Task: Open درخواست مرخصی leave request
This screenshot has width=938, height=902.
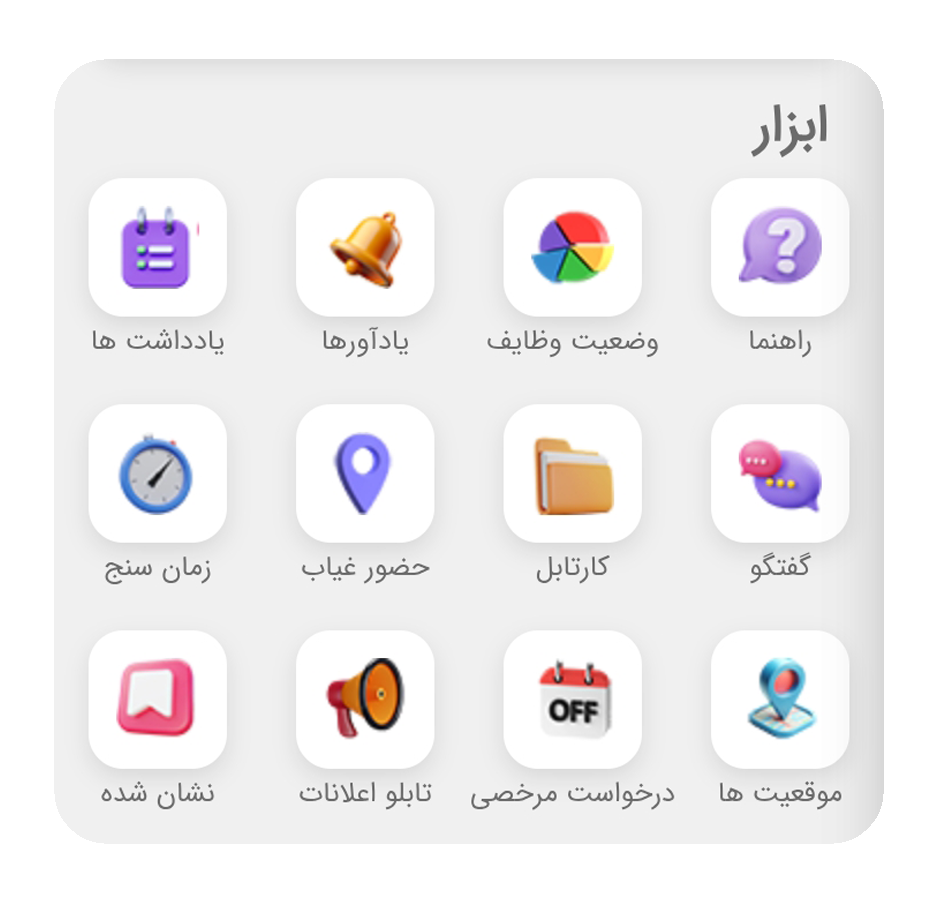Action: 572,699
